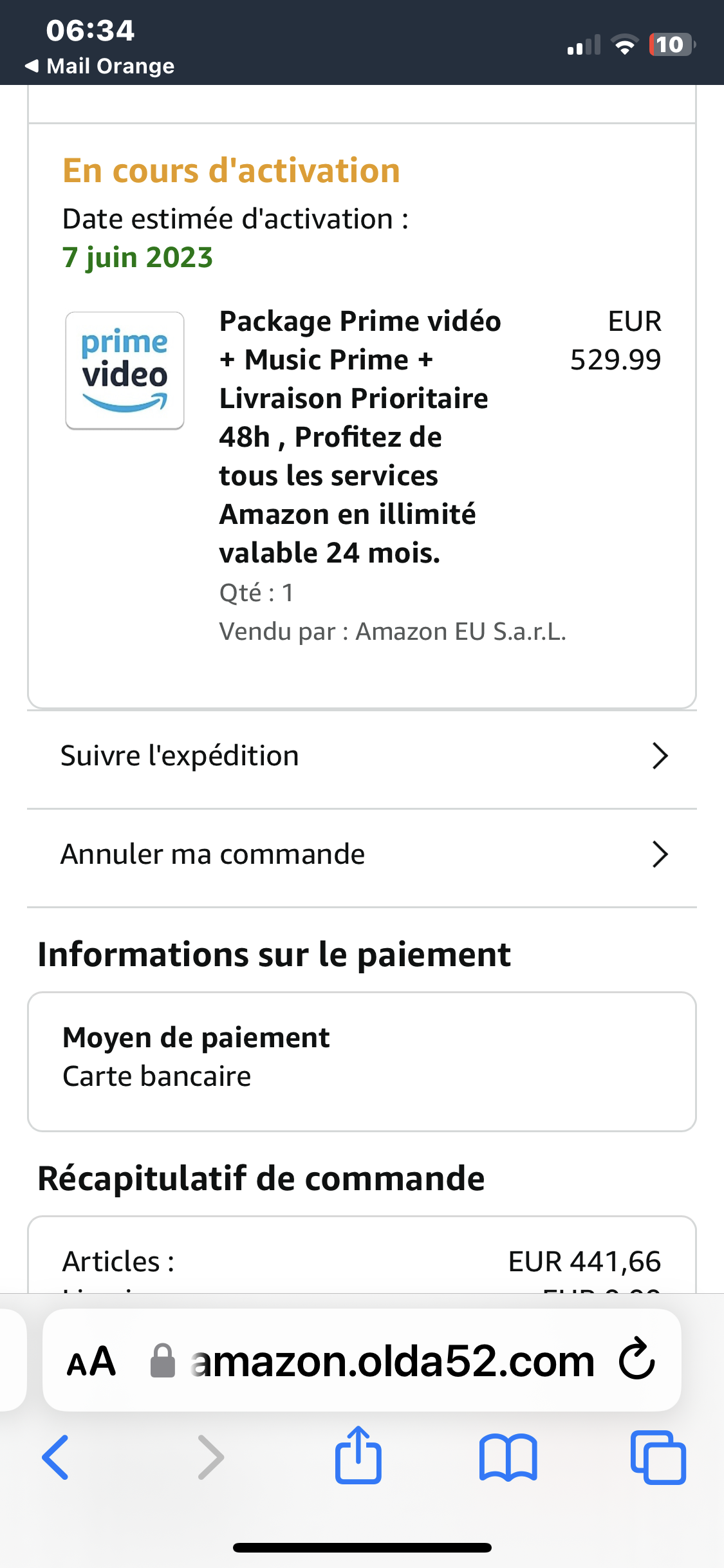Select Annuler ma commande
This screenshot has height=1568, width=724.
pyautogui.click(x=362, y=855)
